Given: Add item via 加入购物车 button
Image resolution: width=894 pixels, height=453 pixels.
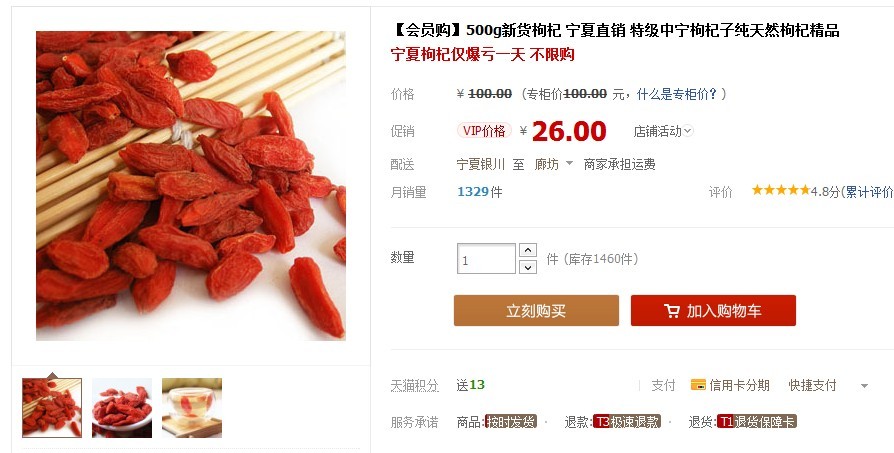Looking at the screenshot, I should tap(713, 311).
